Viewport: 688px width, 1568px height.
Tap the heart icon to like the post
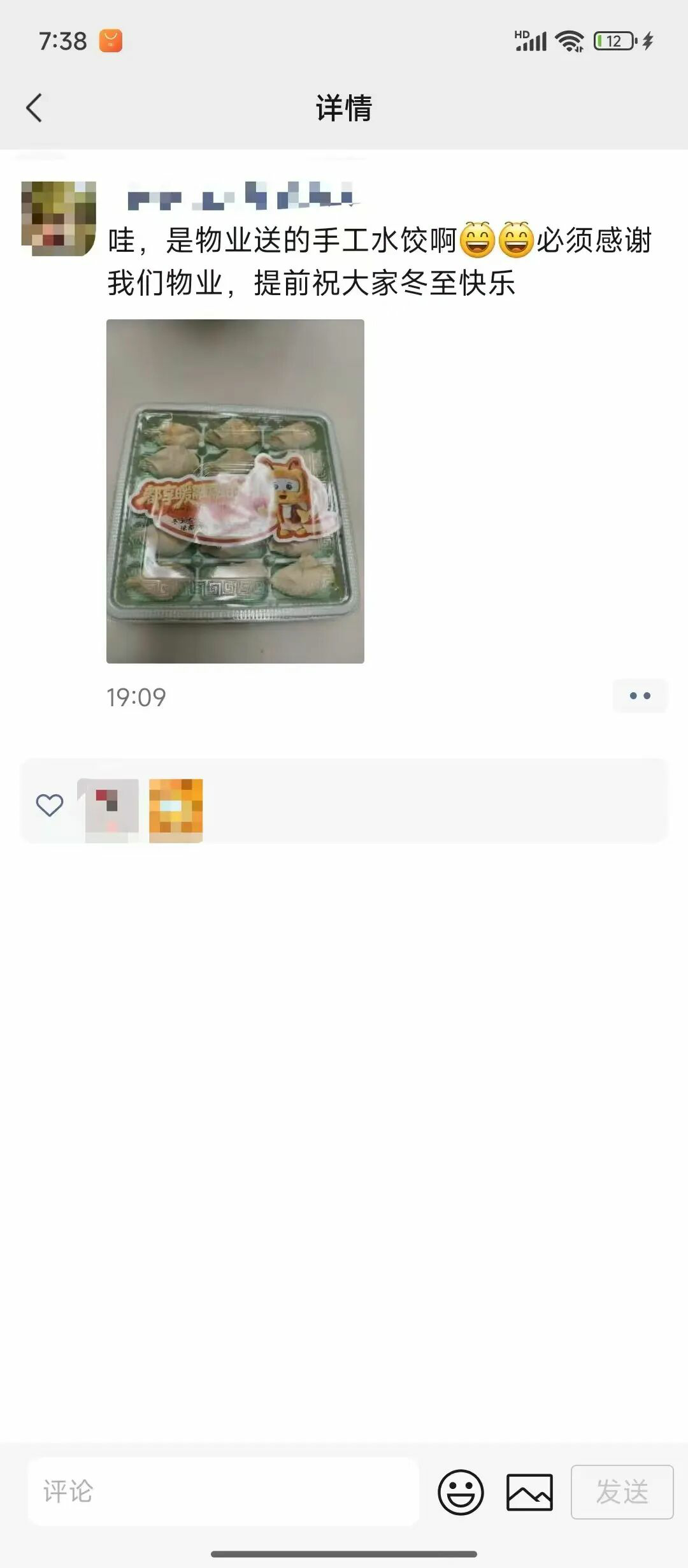click(x=48, y=805)
